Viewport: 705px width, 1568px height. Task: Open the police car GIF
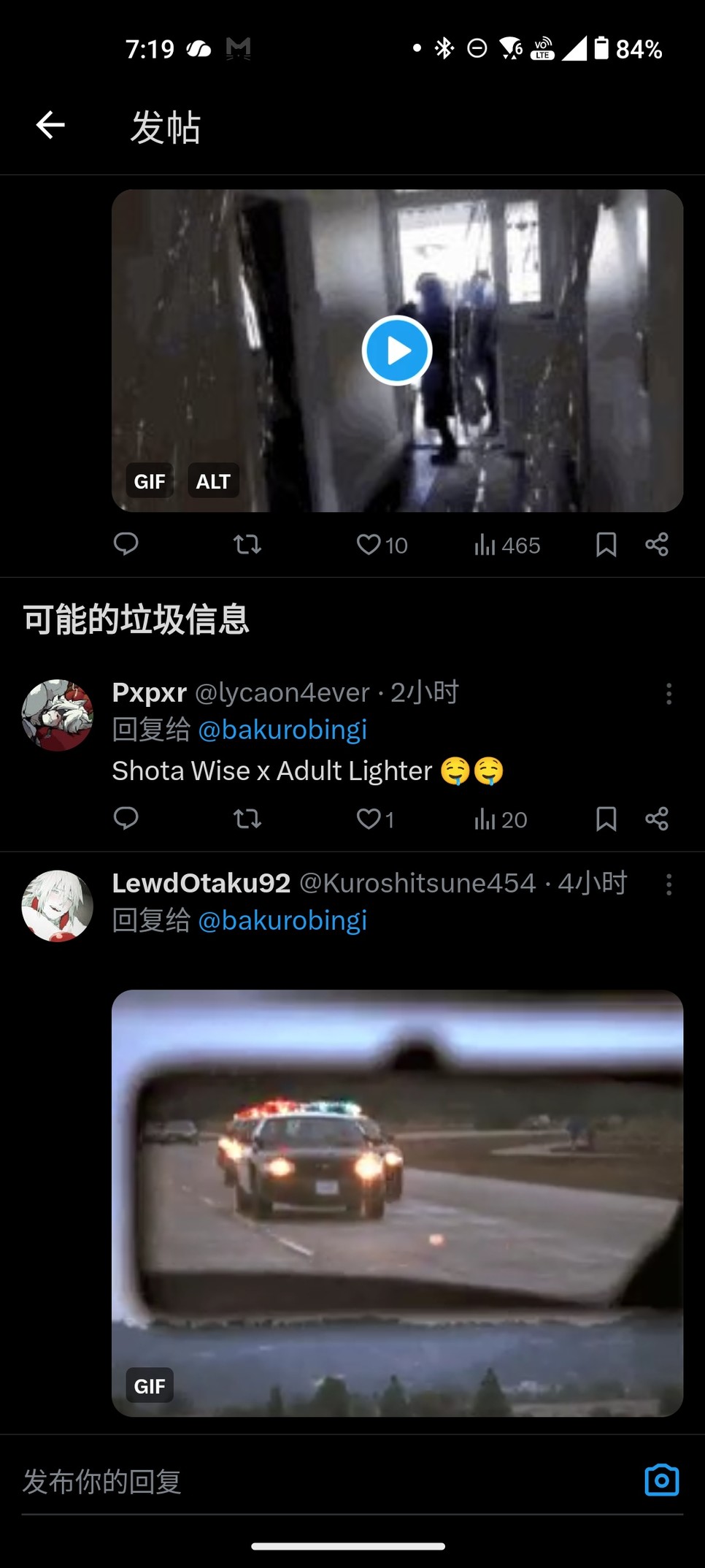(397, 1202)
